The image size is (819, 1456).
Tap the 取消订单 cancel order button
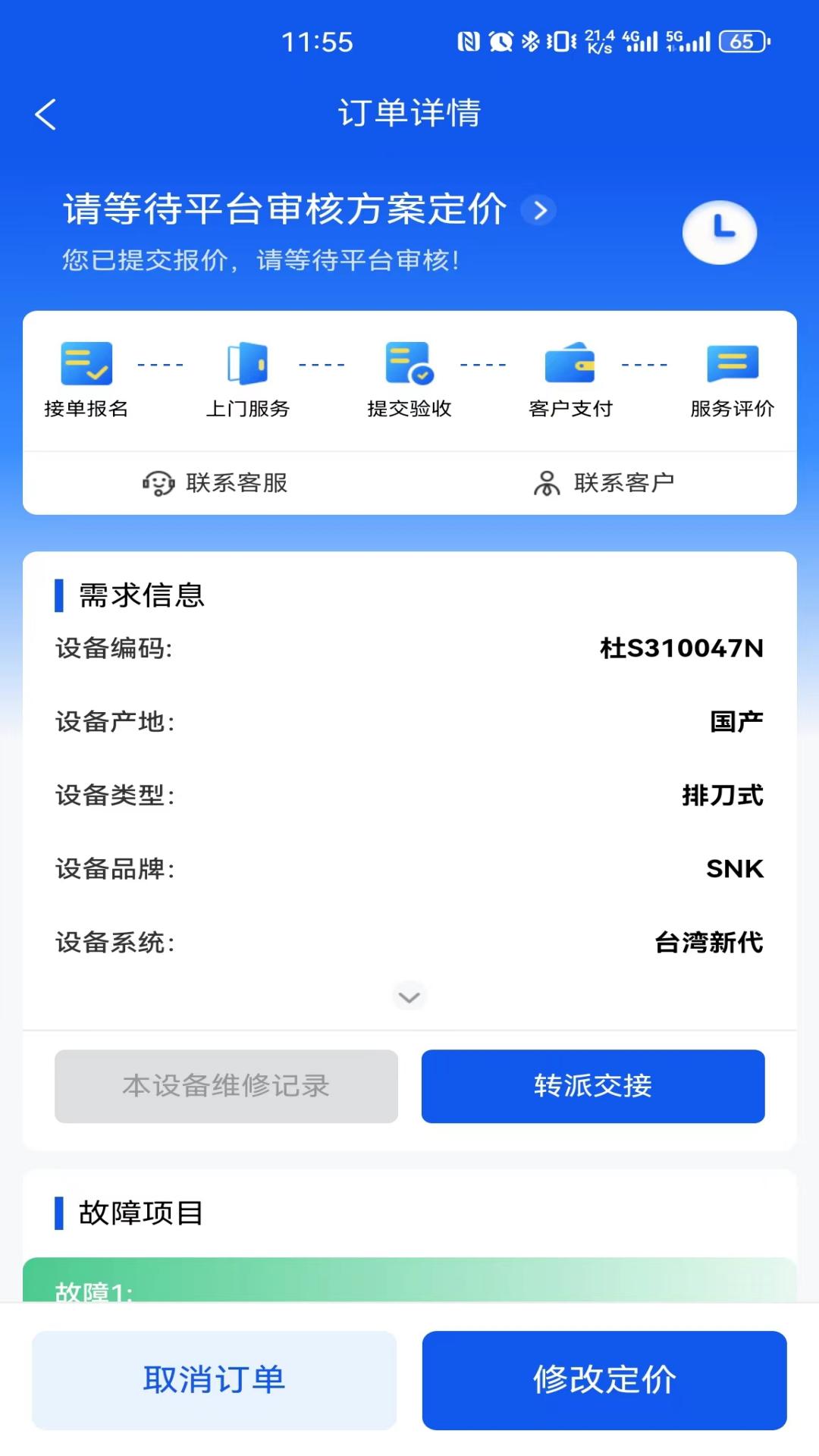213,1380
